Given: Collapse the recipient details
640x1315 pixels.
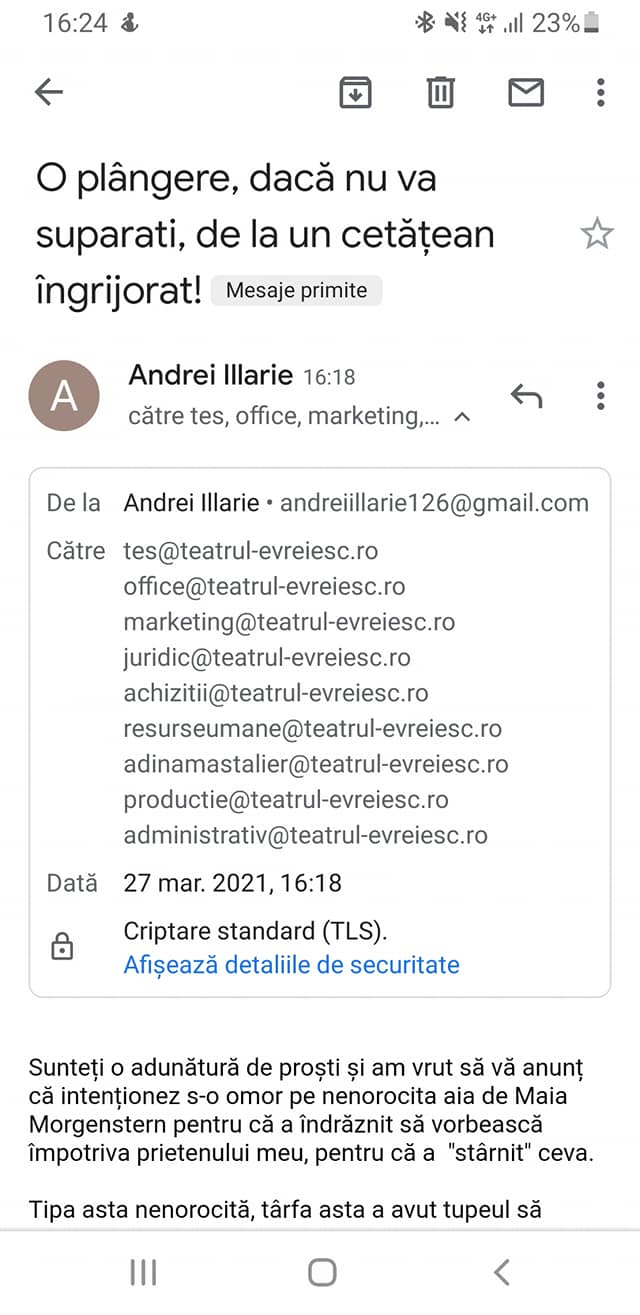Looking at the screenshot, I should [x=462, y=418].
